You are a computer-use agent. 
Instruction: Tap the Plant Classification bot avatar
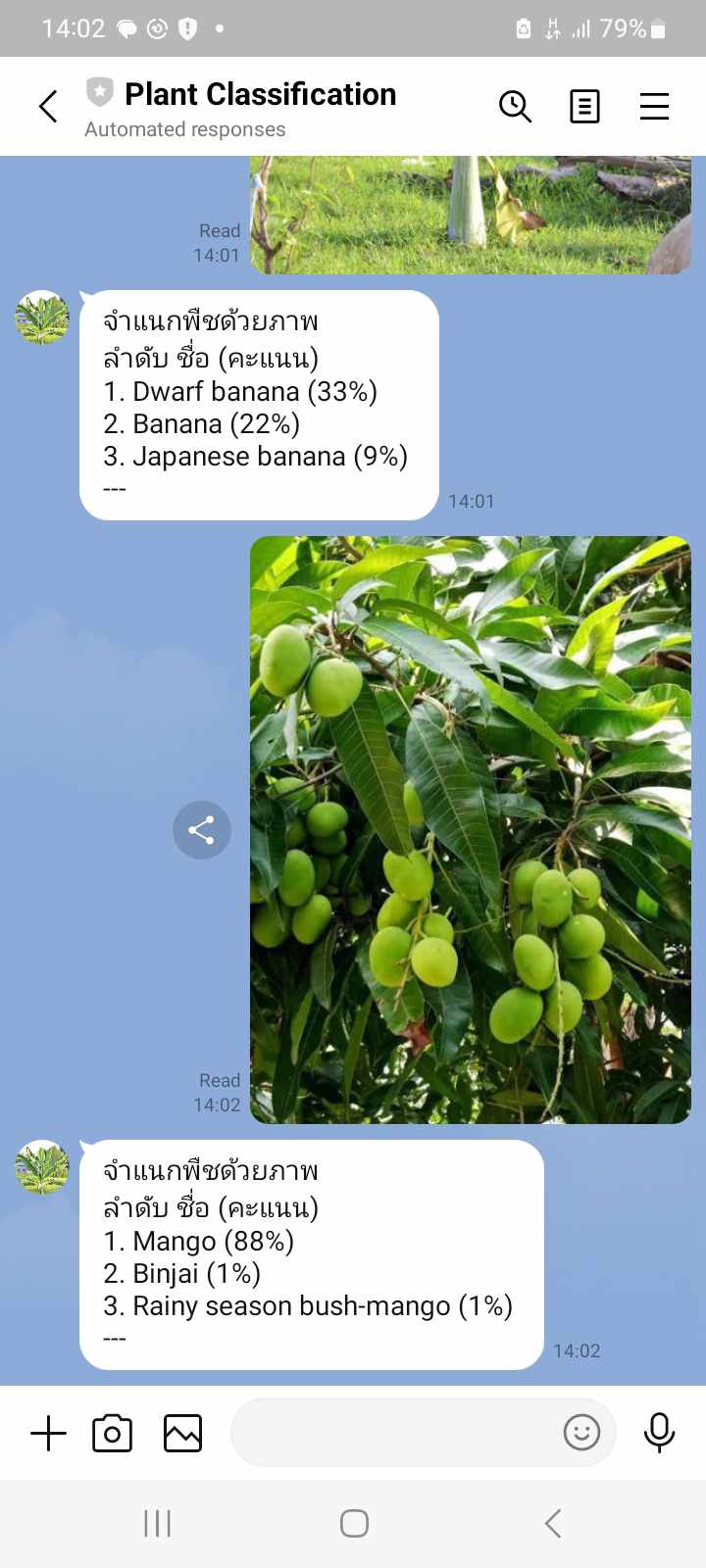pos(41,1167)
